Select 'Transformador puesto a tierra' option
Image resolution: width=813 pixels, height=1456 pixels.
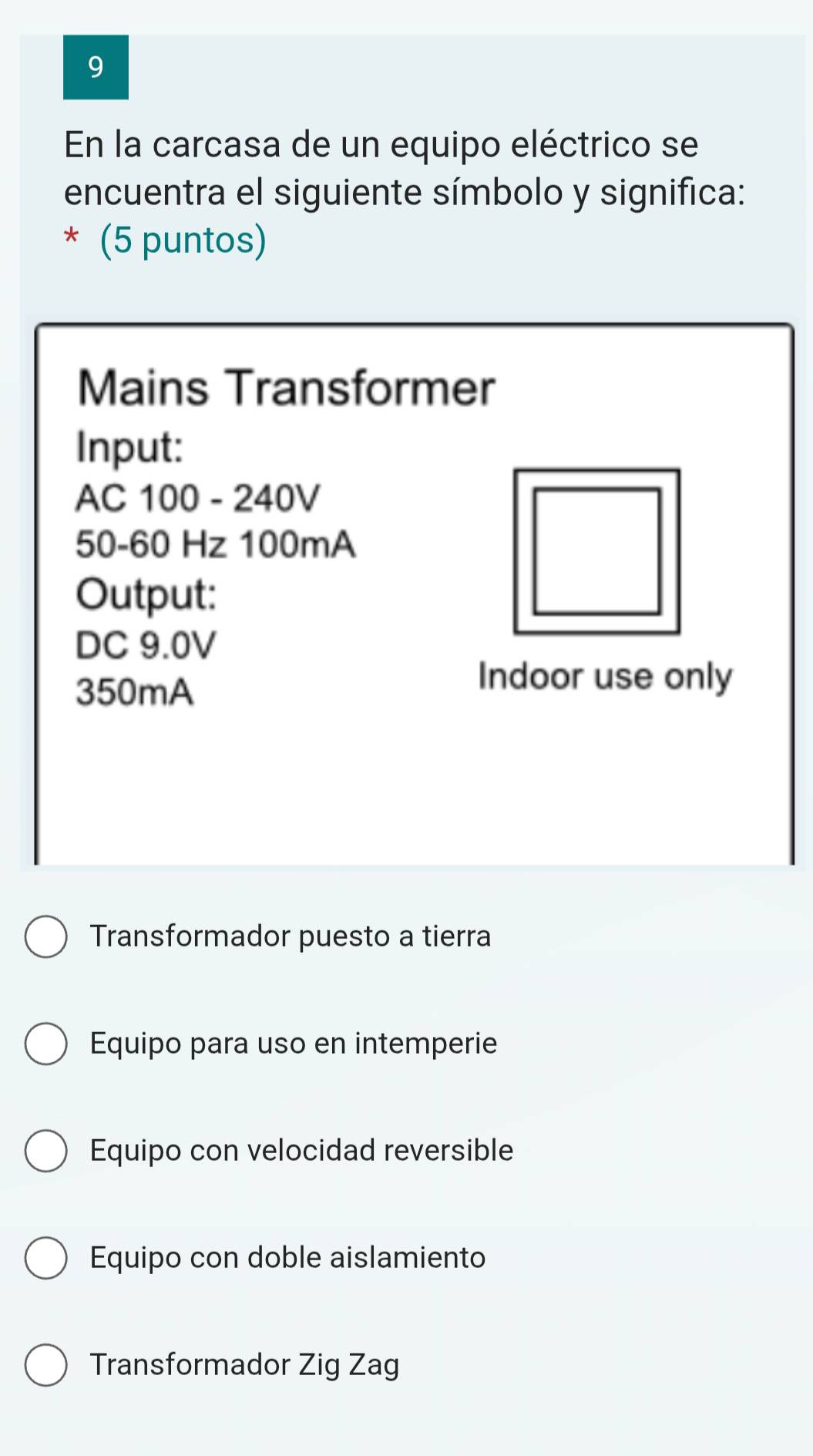coord(46,936)
